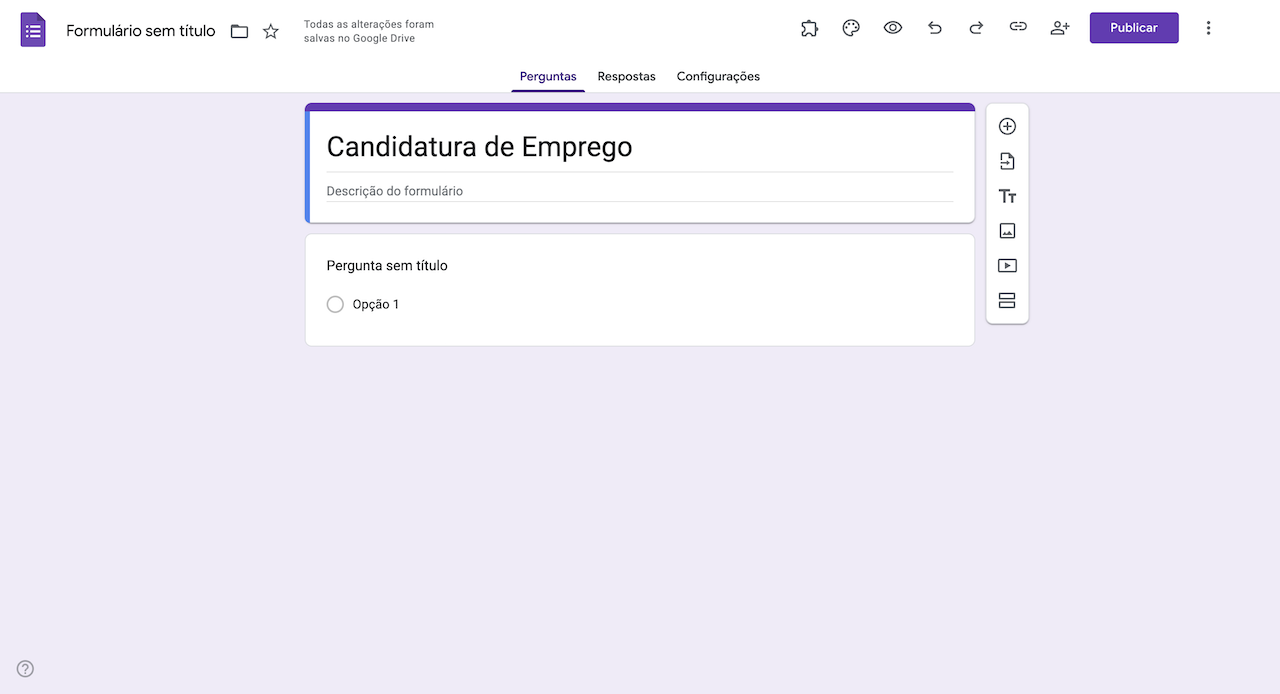Open the more options overflow menu
The height and width of the screenshot is (694, 1280).
click(1208, 28)
